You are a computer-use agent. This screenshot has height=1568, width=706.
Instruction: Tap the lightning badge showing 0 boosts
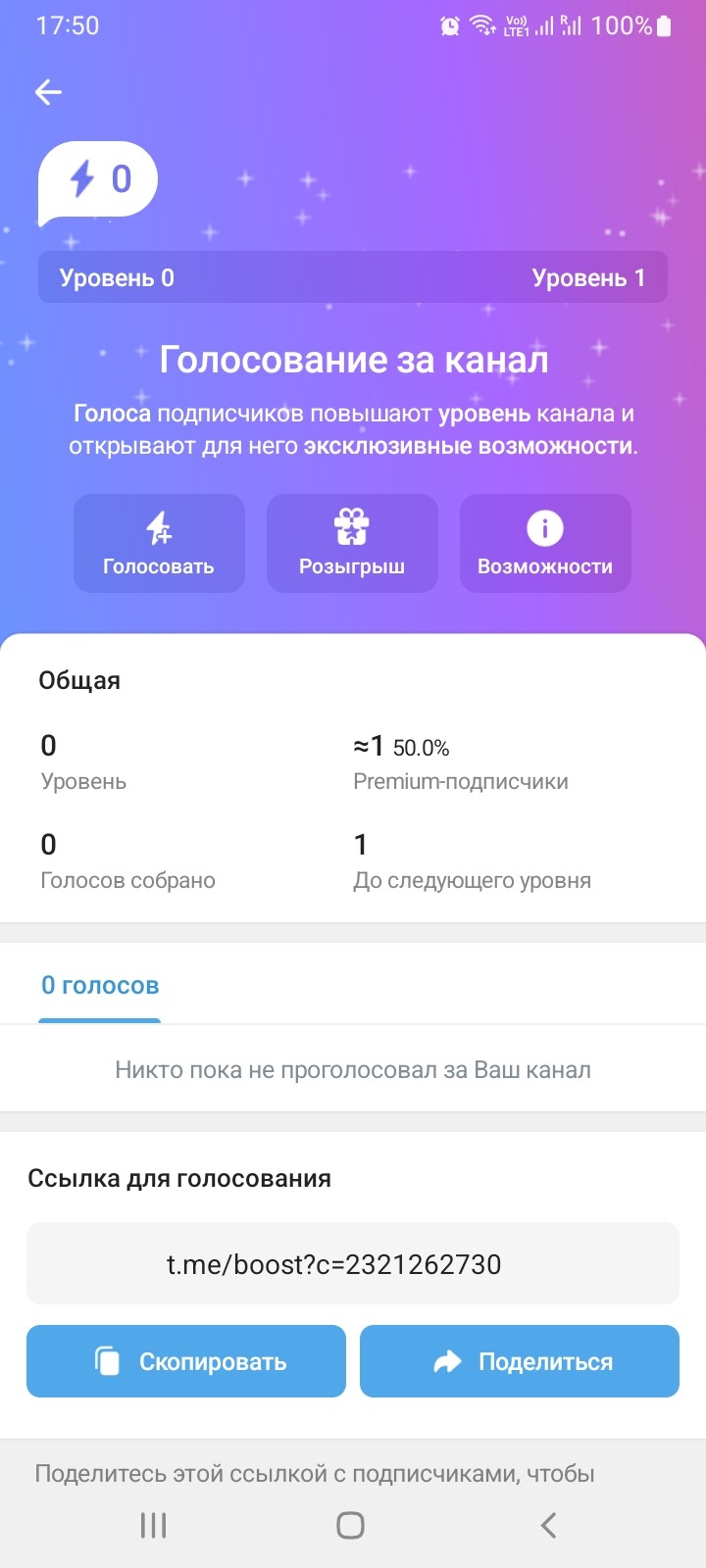(98, 178)
